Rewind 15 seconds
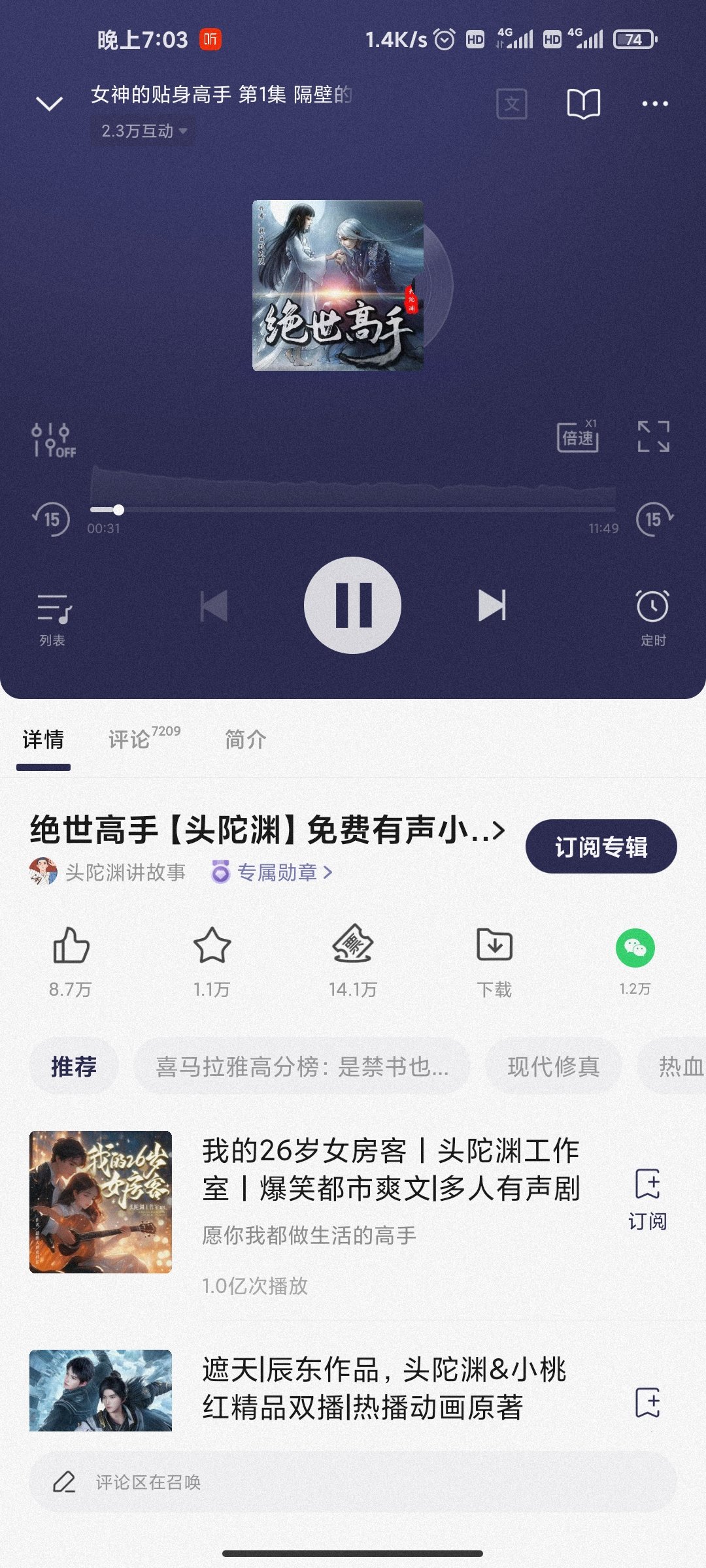Screen dimensions: 706x1568 [x=52, y=519]
